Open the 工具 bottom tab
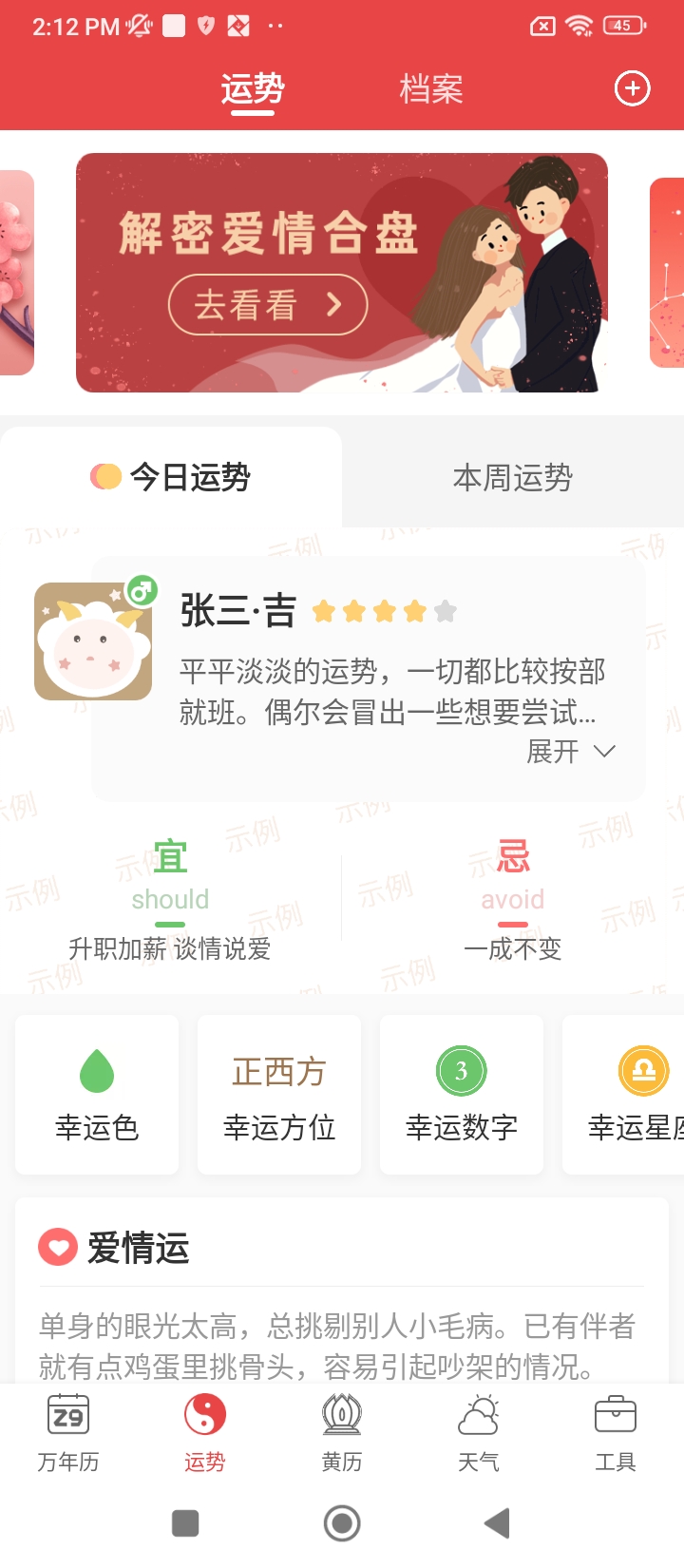 [x=616, y=1432]
